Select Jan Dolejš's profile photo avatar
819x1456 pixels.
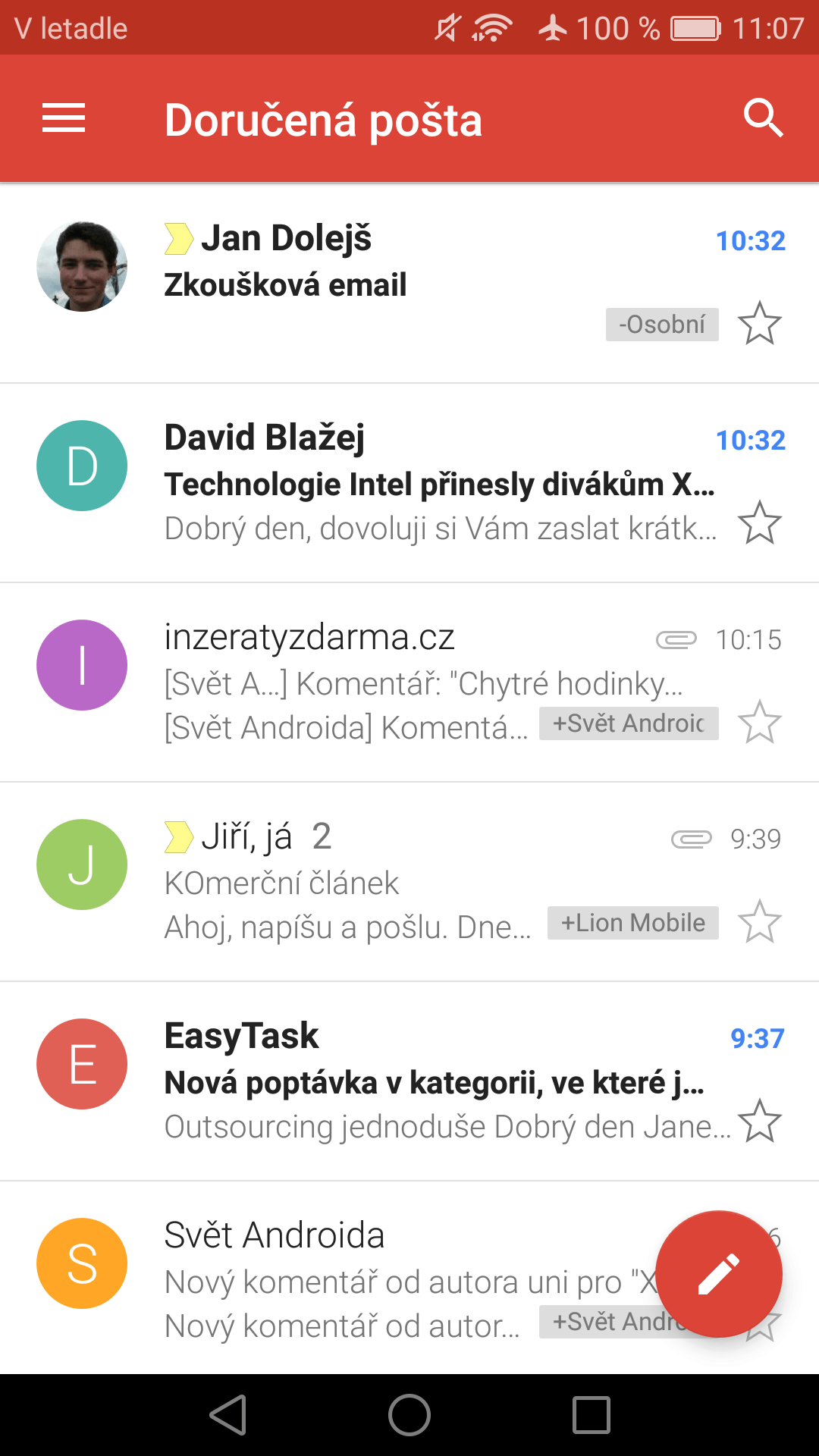[82, 266]
